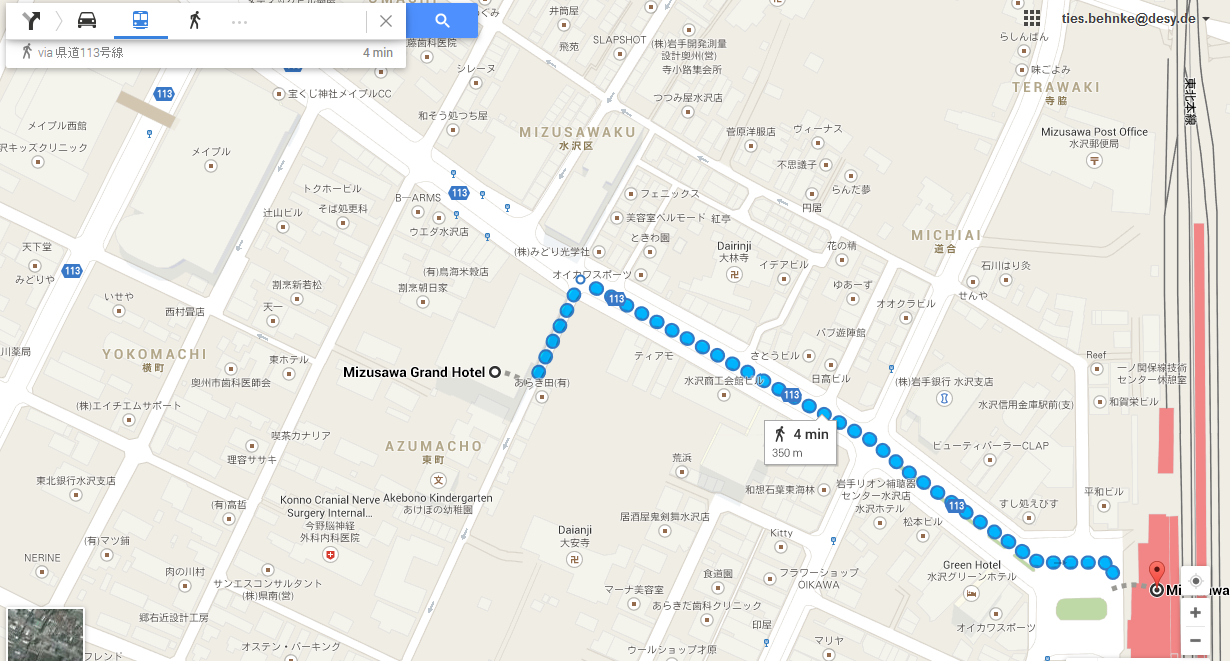This screenshot has width=1230, height=661.
Task: Switch to satellite imagery thumbnail
Action: [x=45, y=634]
